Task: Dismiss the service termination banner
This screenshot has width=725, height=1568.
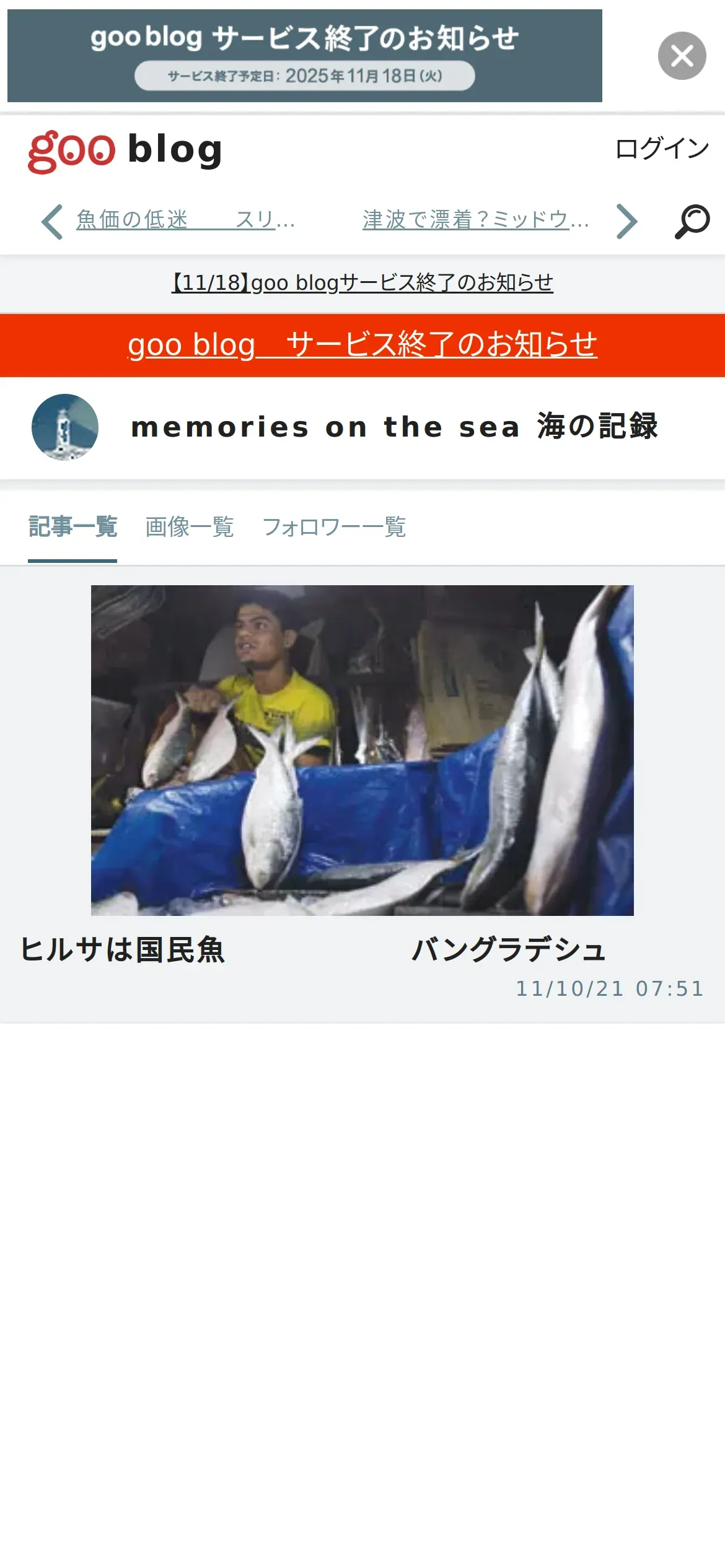Action: click(682, 56)
